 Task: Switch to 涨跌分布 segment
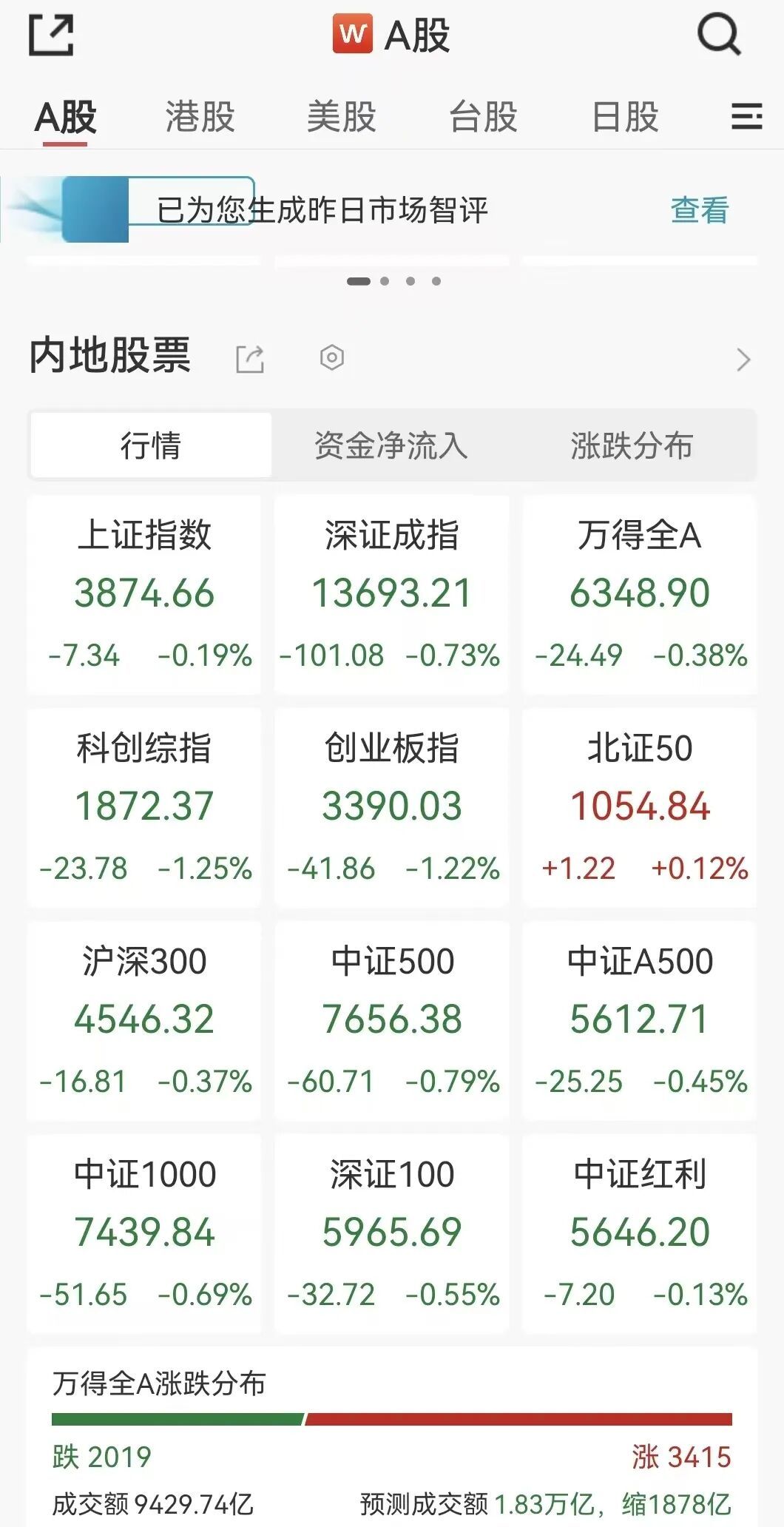(632, 445)
